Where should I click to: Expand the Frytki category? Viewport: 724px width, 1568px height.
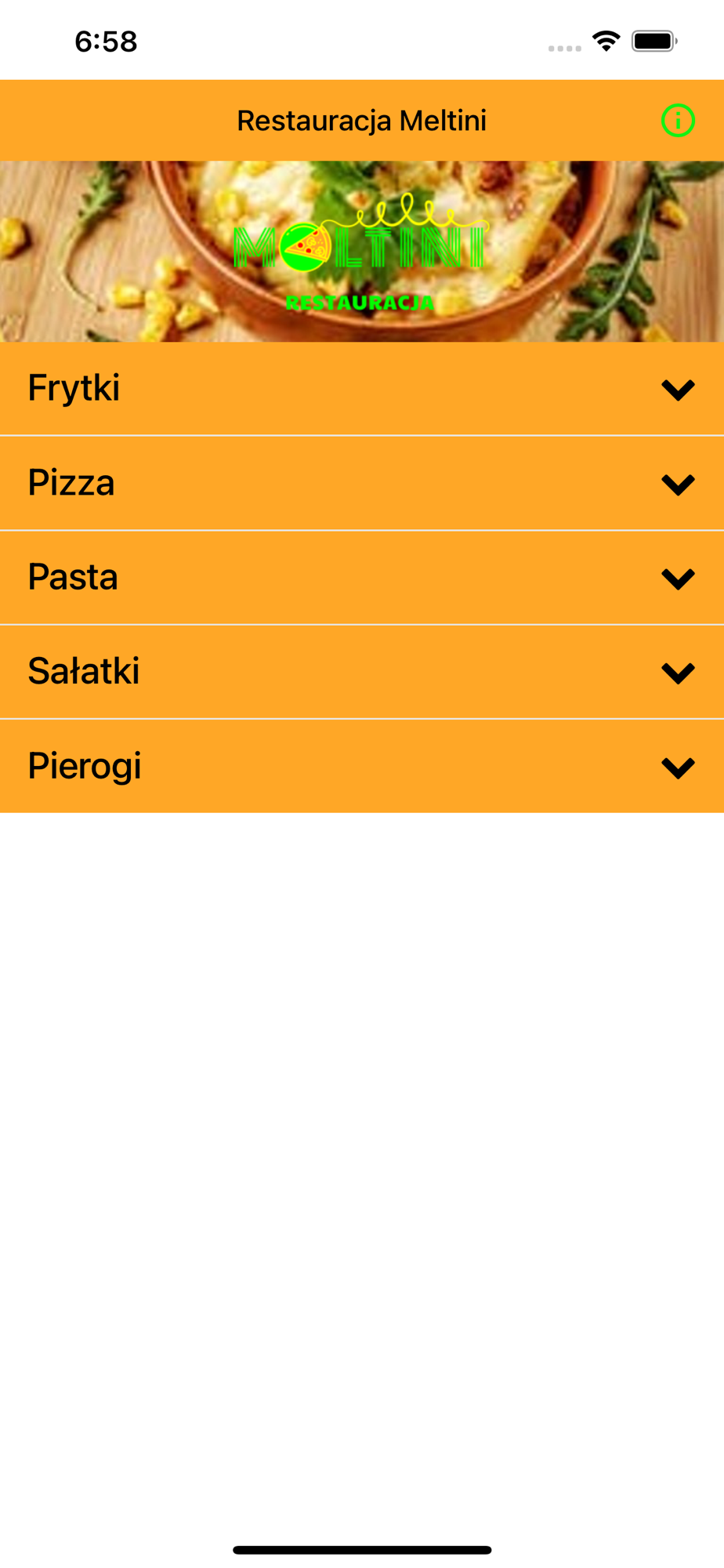tap(678, 389)
